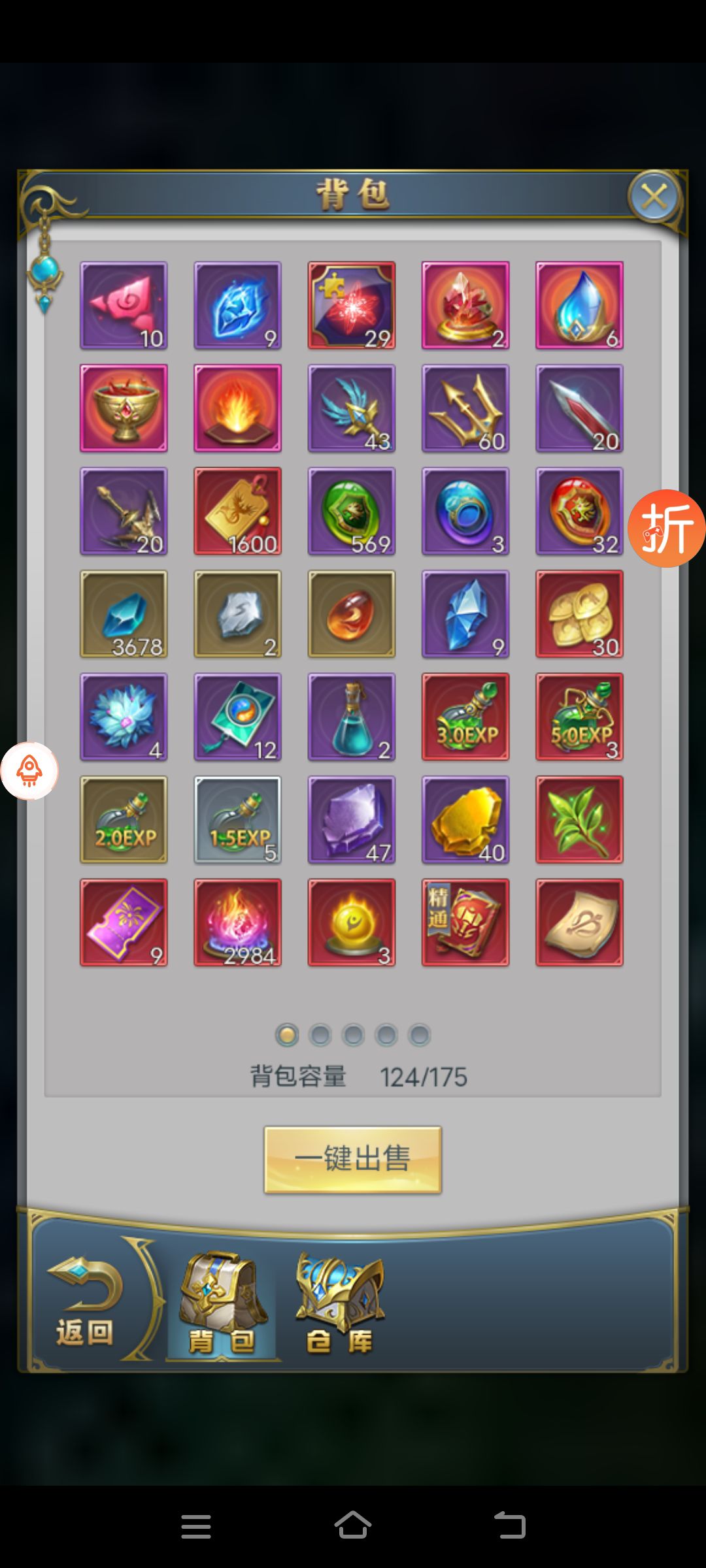Switch to the 仓库 warehouse tab
The width and height of the screenshot is (706, 1568).
tap(340, 1302)
